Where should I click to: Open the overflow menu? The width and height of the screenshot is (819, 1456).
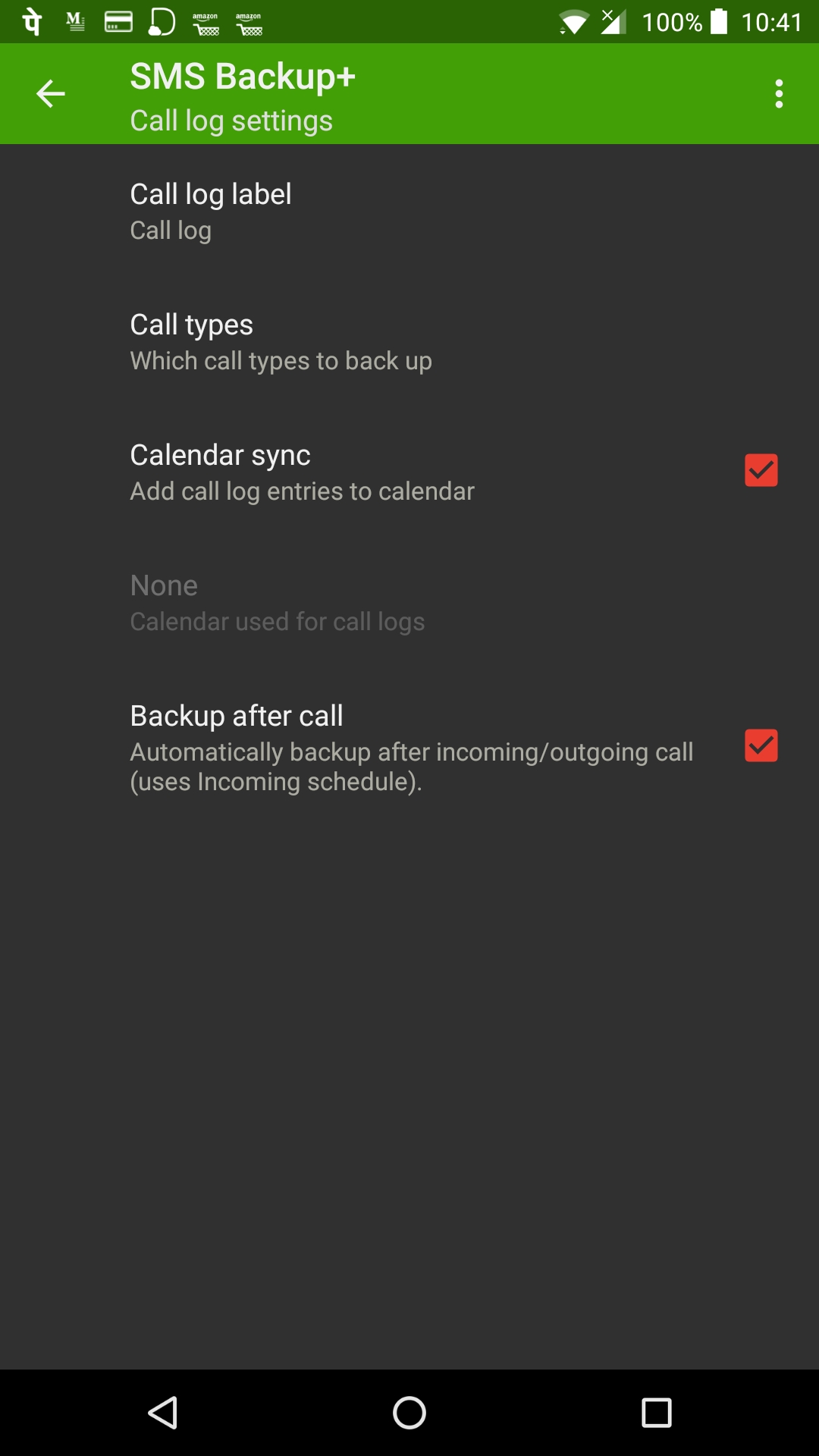tap(779, 94)
